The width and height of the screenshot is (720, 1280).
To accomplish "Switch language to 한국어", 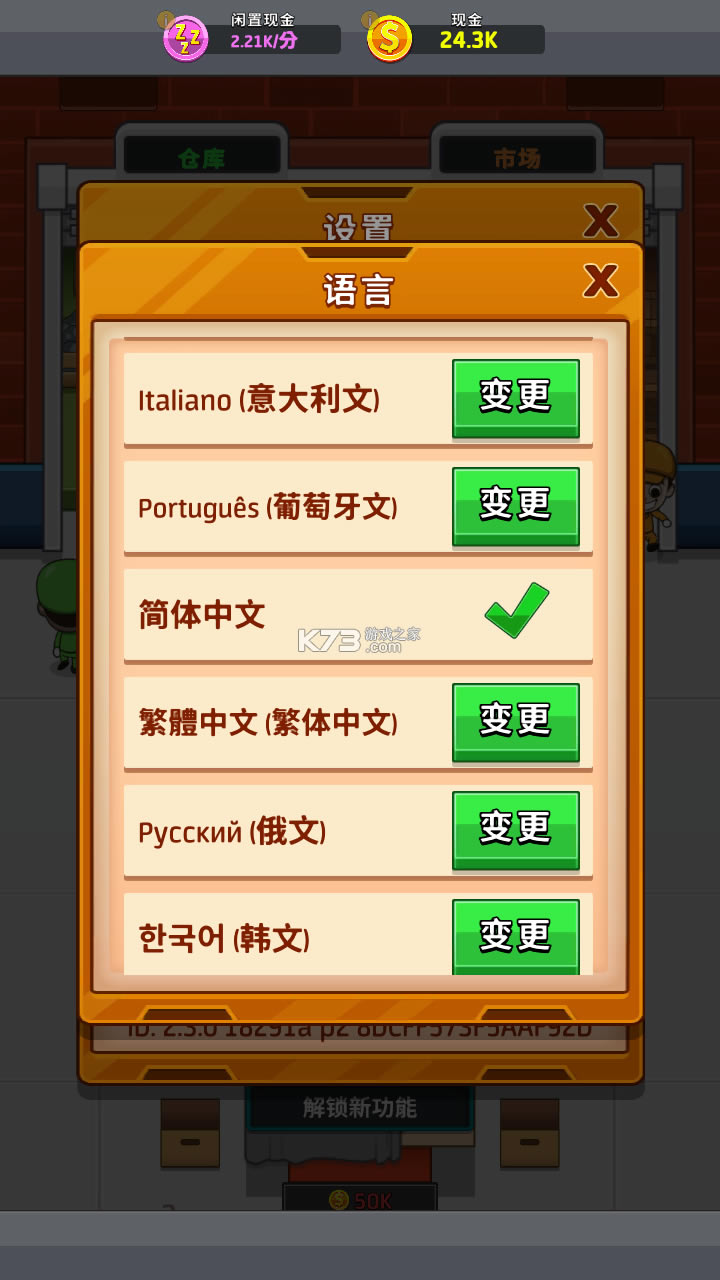I will [515, 935].
